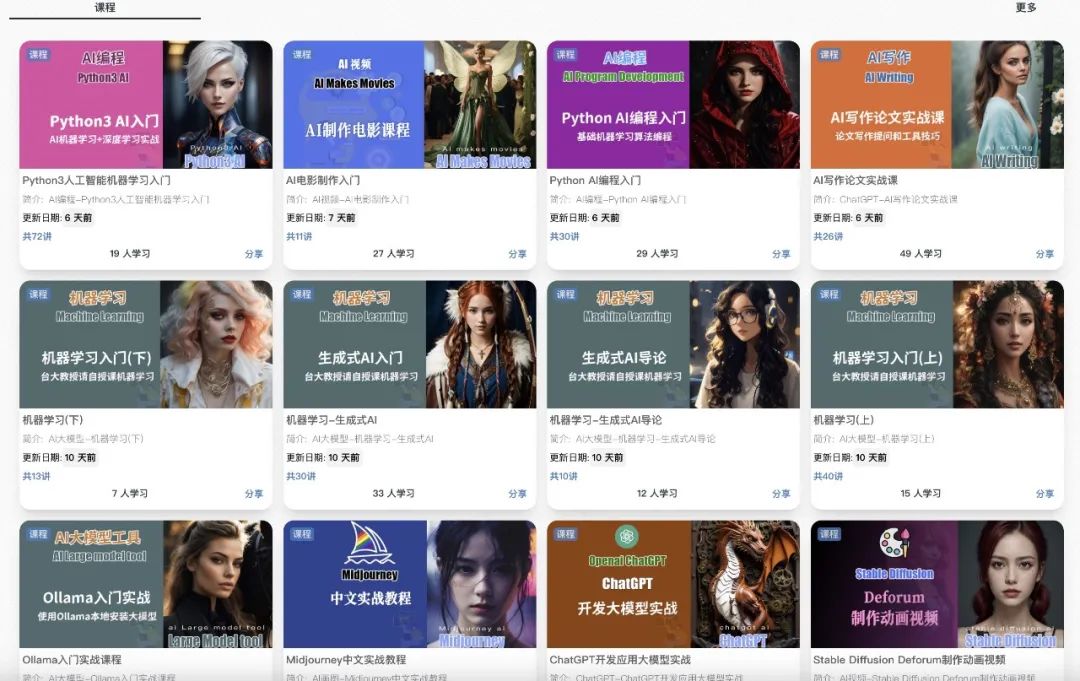View the ChatGPT开发应用大模型实战 course
Viewport: 1080px width, 681px height.
click(x=672, y=585)
